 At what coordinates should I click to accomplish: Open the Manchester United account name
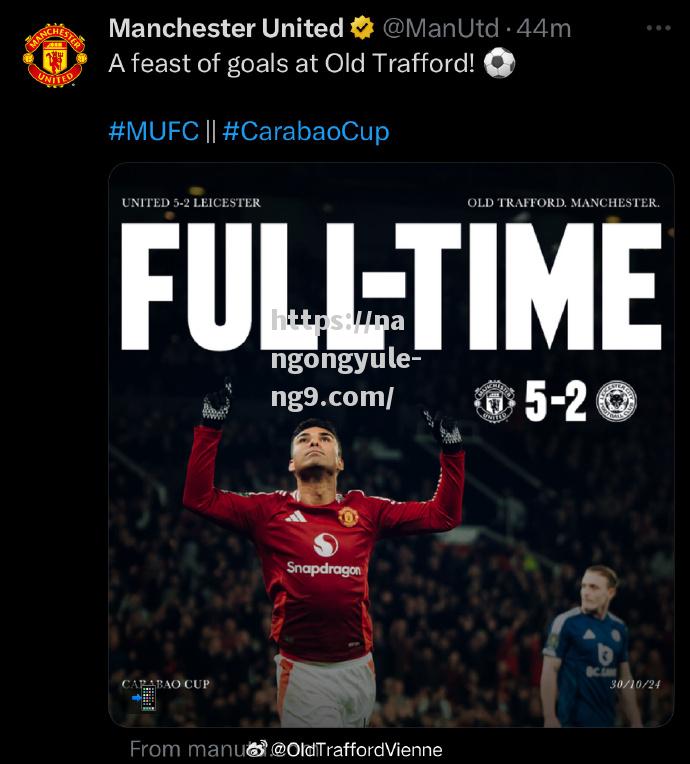225,28
